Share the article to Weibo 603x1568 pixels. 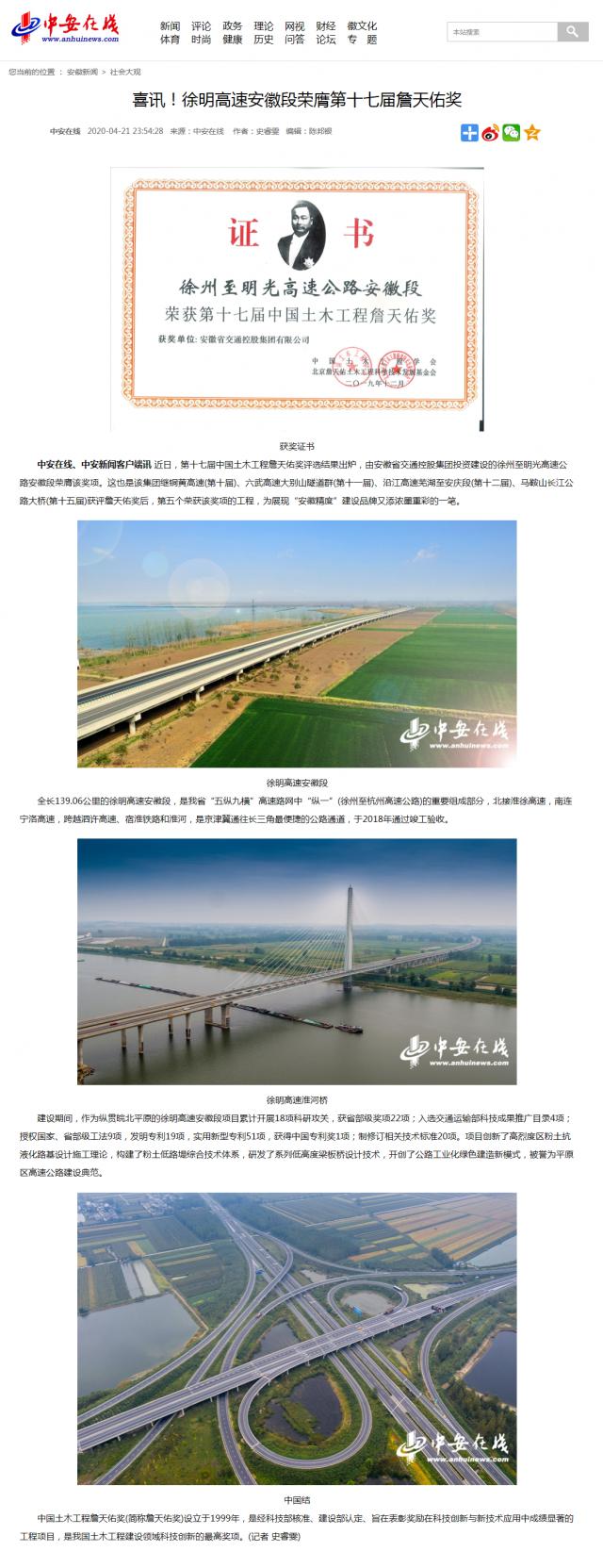[x=490, y=133]
